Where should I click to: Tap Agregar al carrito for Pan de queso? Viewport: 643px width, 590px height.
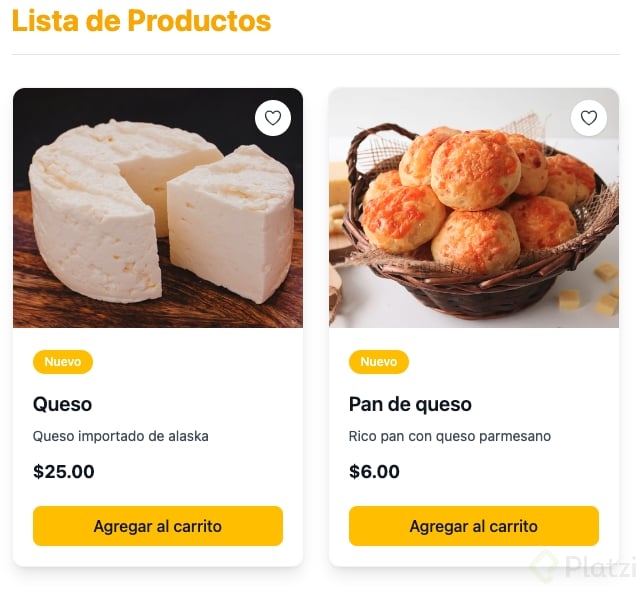[x=474, y=526]
